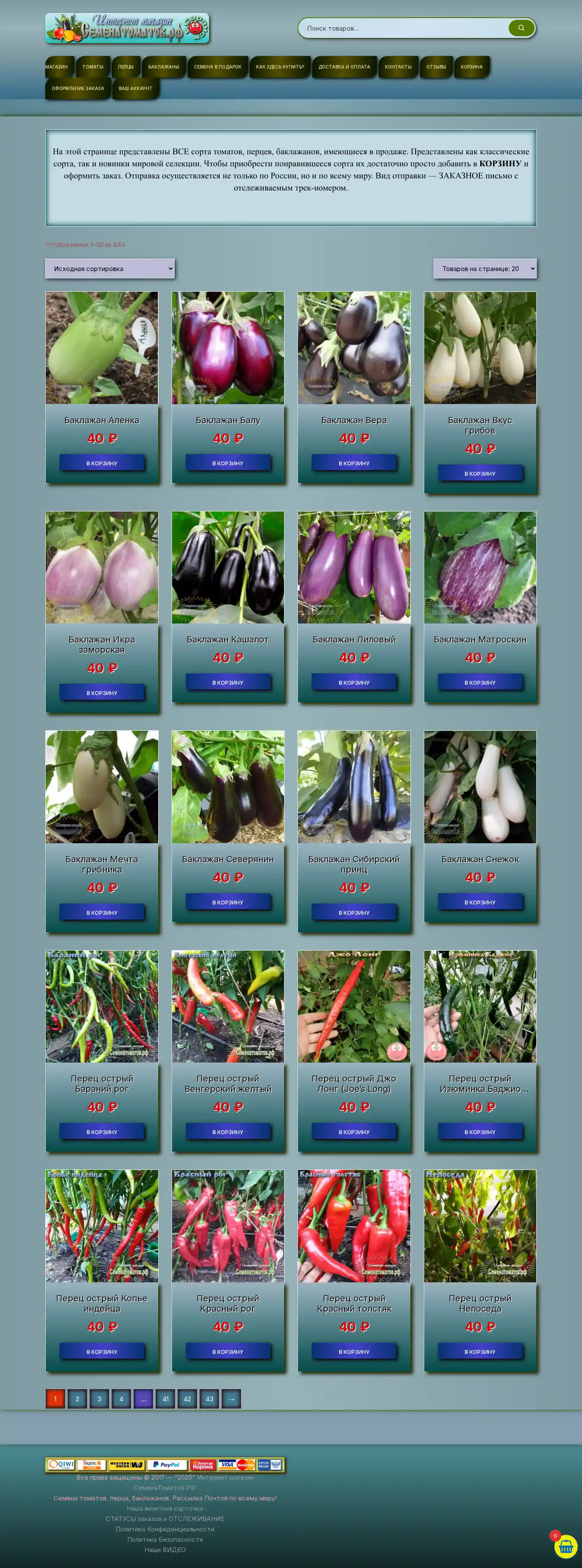Open ВАШ АККАУНТ page
This screenshot has width=582, height=1568.
pos(135,88)
